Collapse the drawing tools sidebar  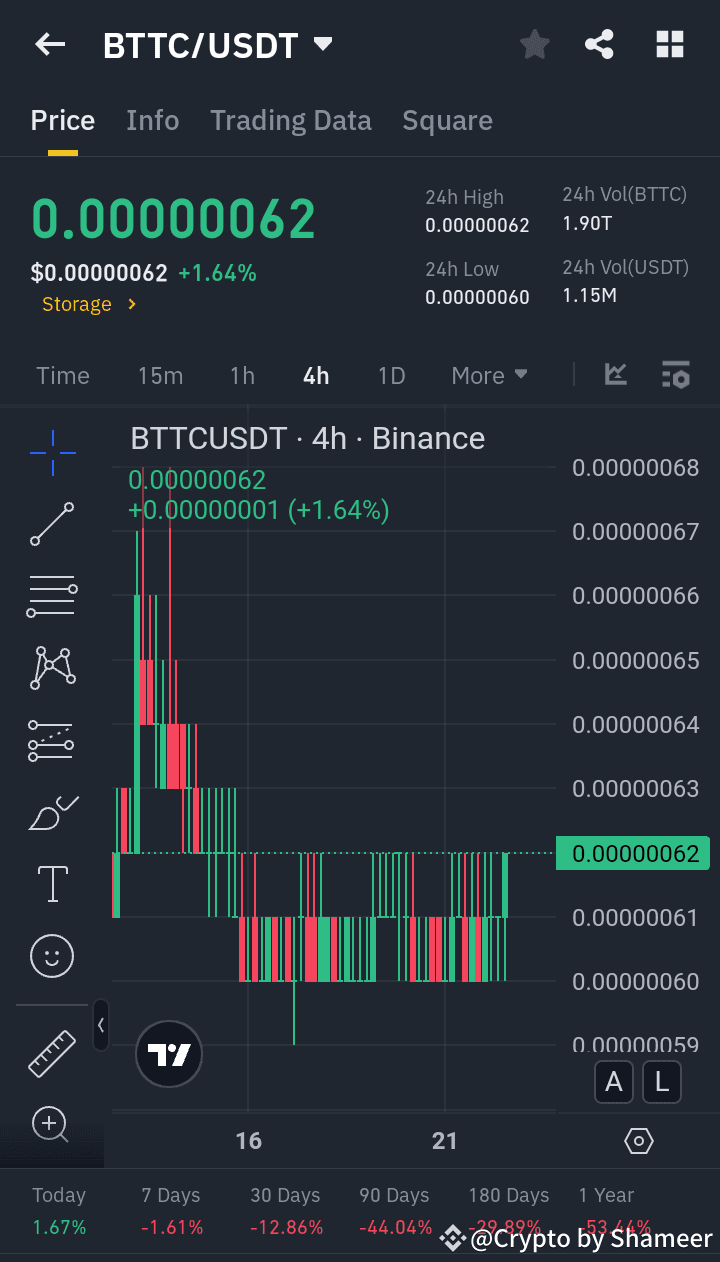point(101,1026)
